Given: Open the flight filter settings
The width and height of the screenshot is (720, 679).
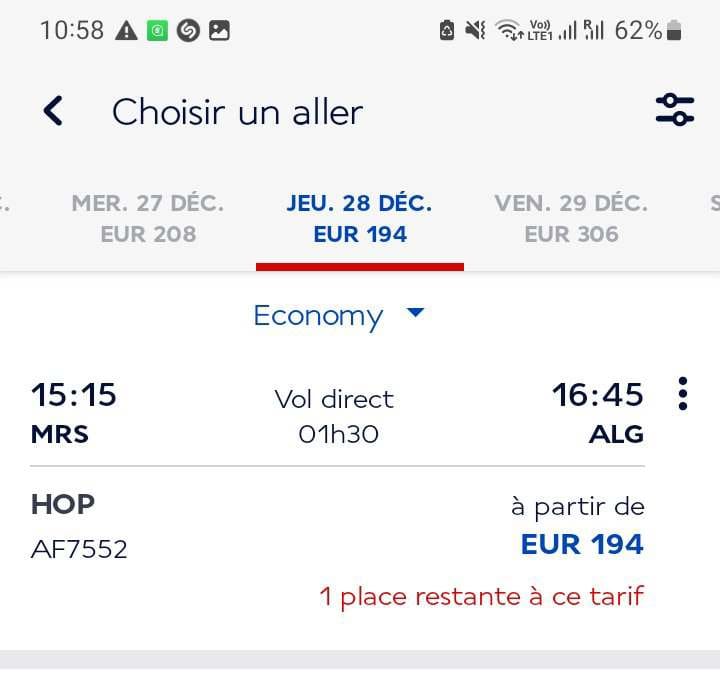Looking at the screenshot, I should pyautogui.click(x=675, y=109).
